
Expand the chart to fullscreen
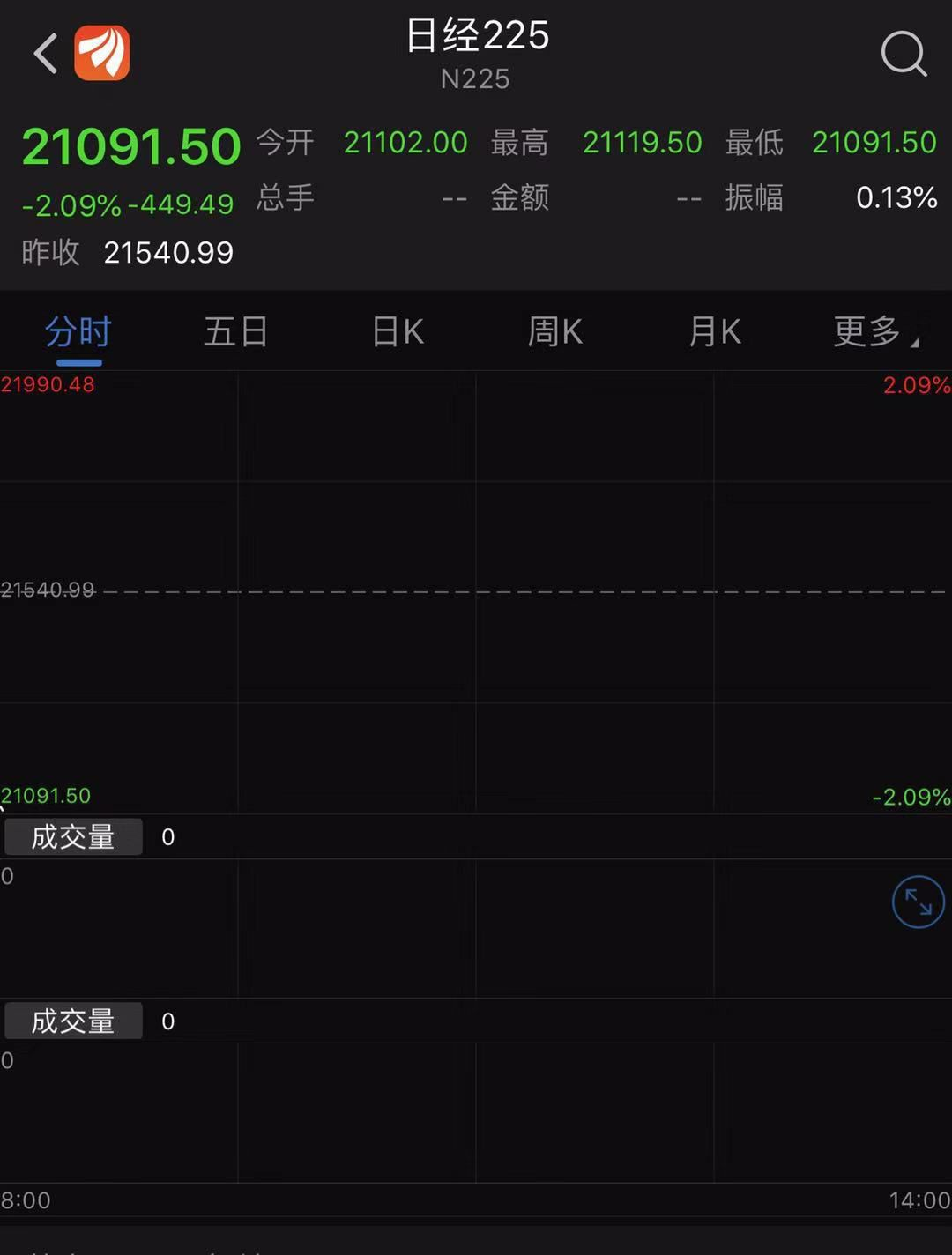click(918, 902)
